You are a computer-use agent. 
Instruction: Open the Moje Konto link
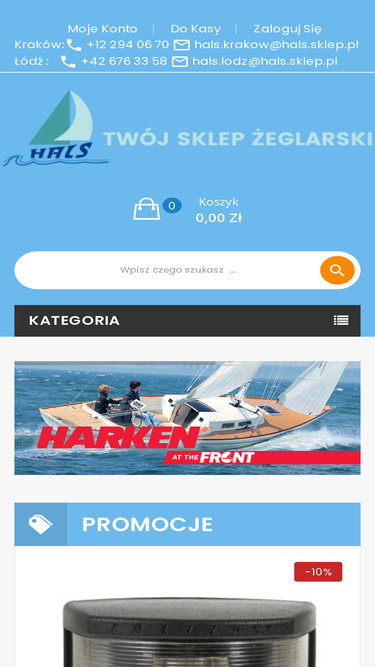coord(102,29)
